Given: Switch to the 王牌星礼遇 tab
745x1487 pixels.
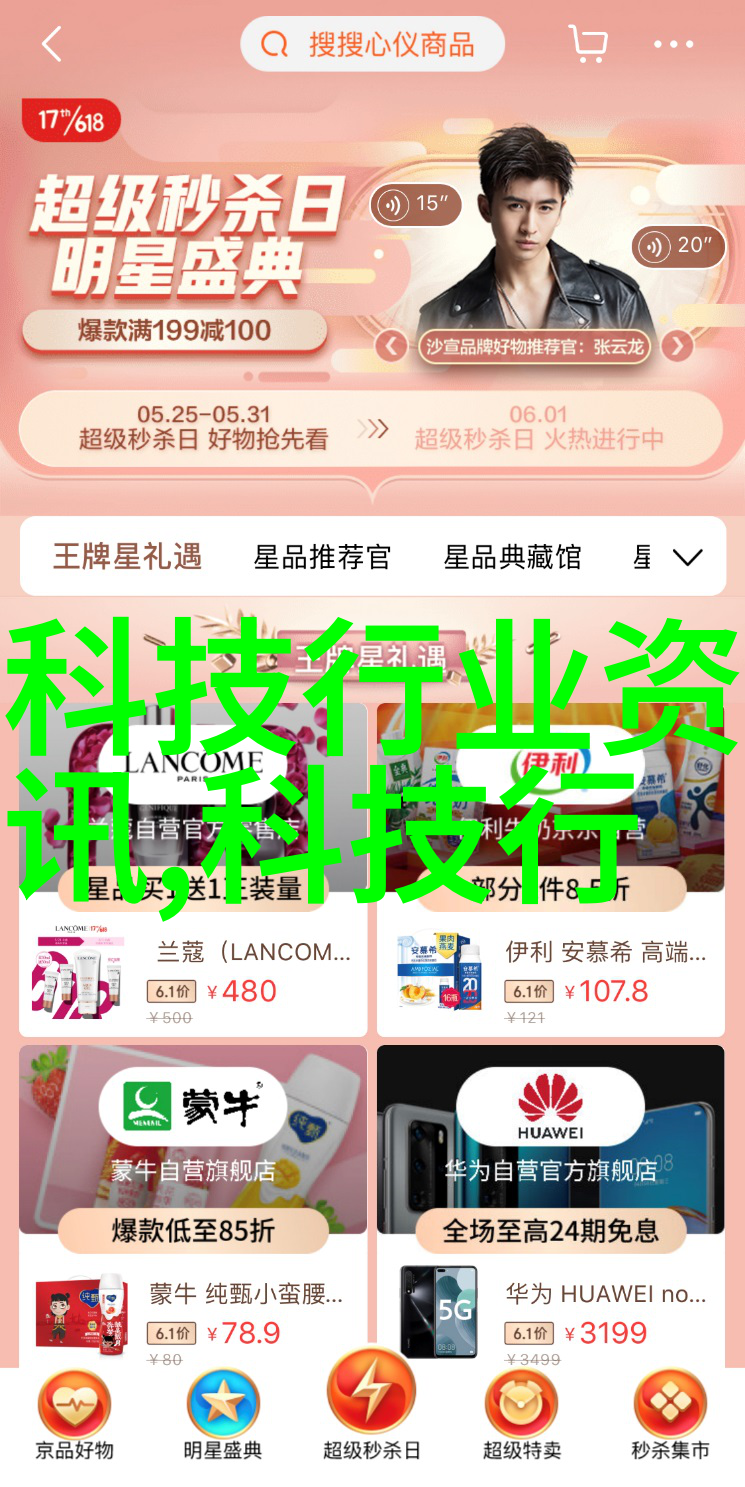Looking at the screenshot, I should [127, 557].
